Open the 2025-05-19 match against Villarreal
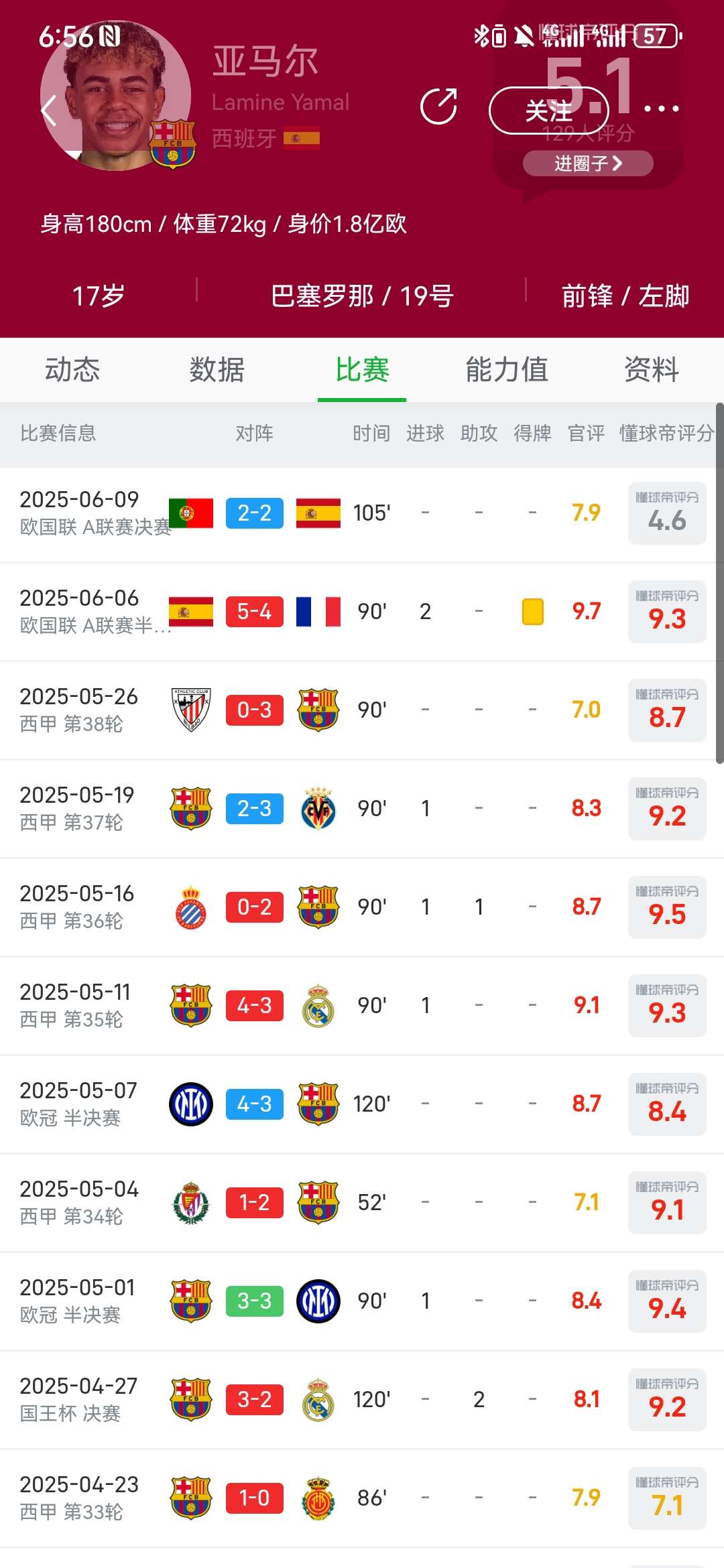This screenshot has height=1568, width=724. coord(362,809)
